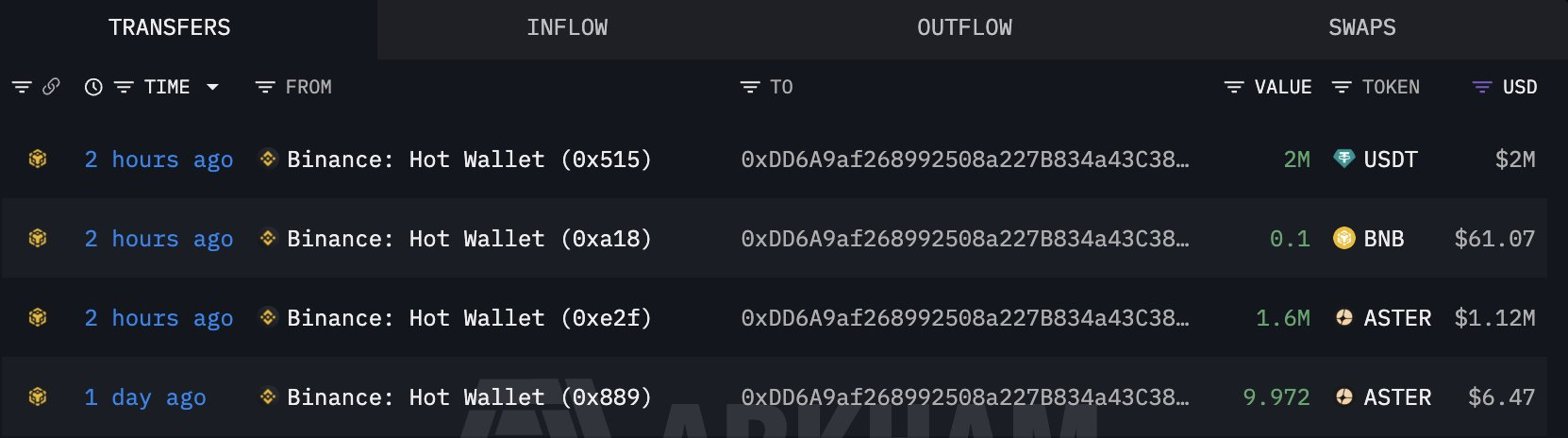Open the general filter icon beside the link icon

click(x=22, y=87)
